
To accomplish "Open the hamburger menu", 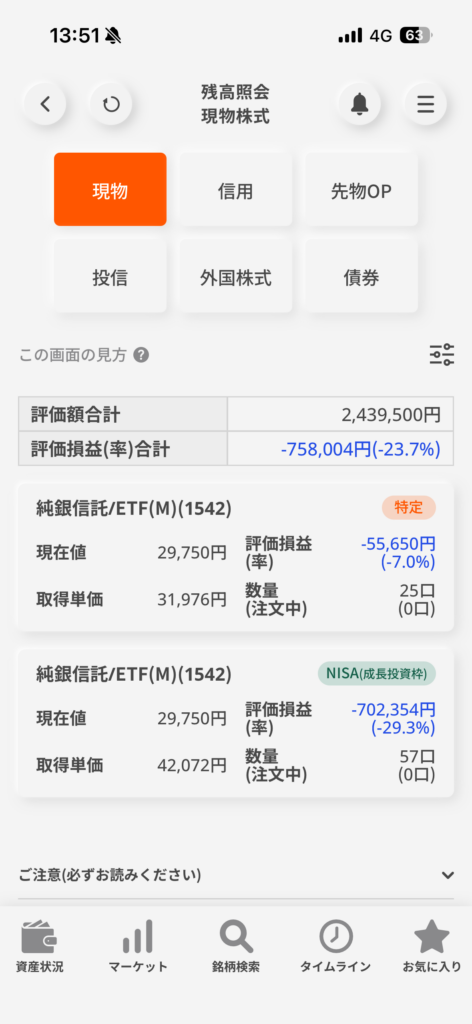I will (426, 104).
